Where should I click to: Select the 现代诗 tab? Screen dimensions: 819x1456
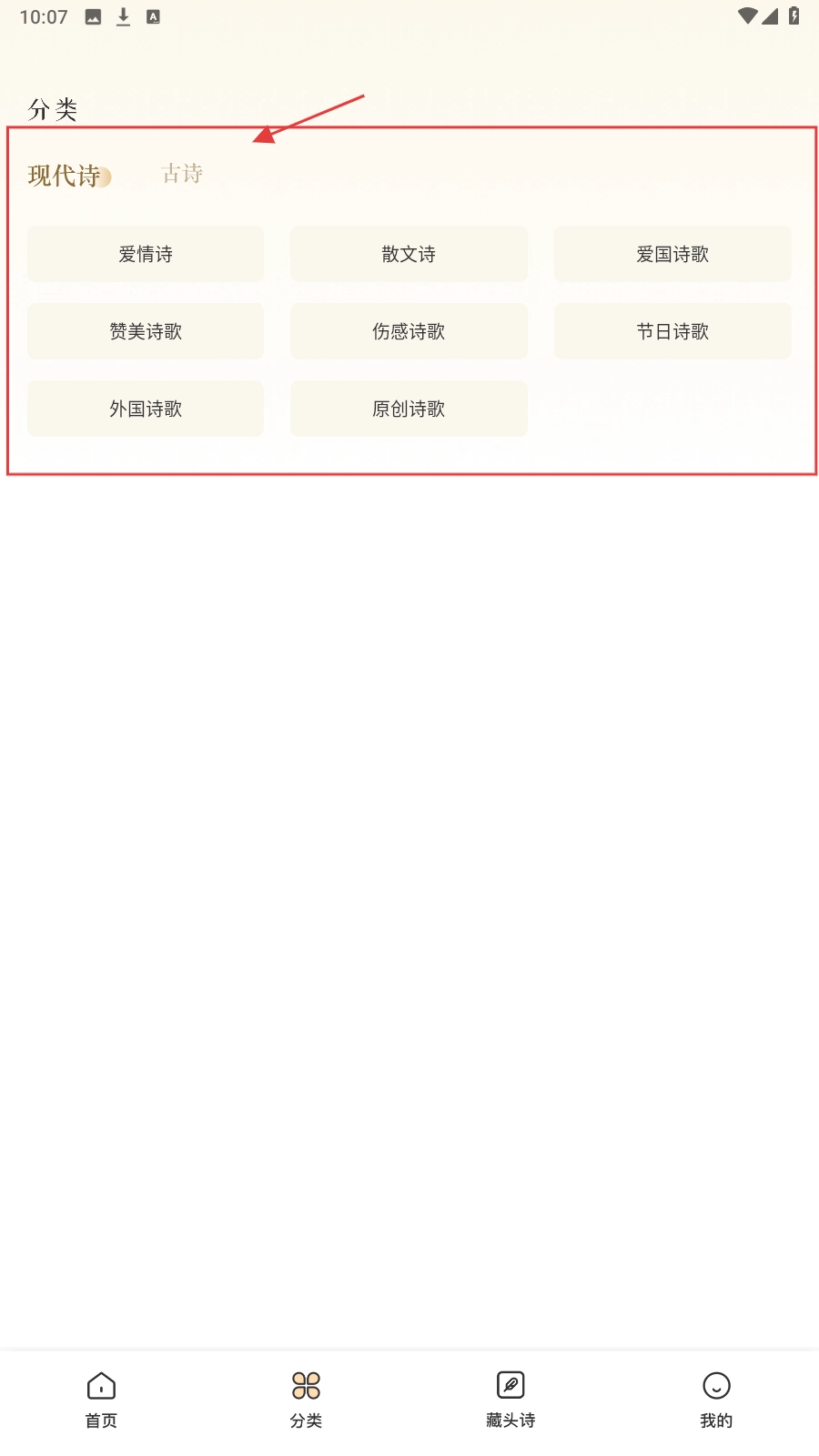(x=66, y=176)
